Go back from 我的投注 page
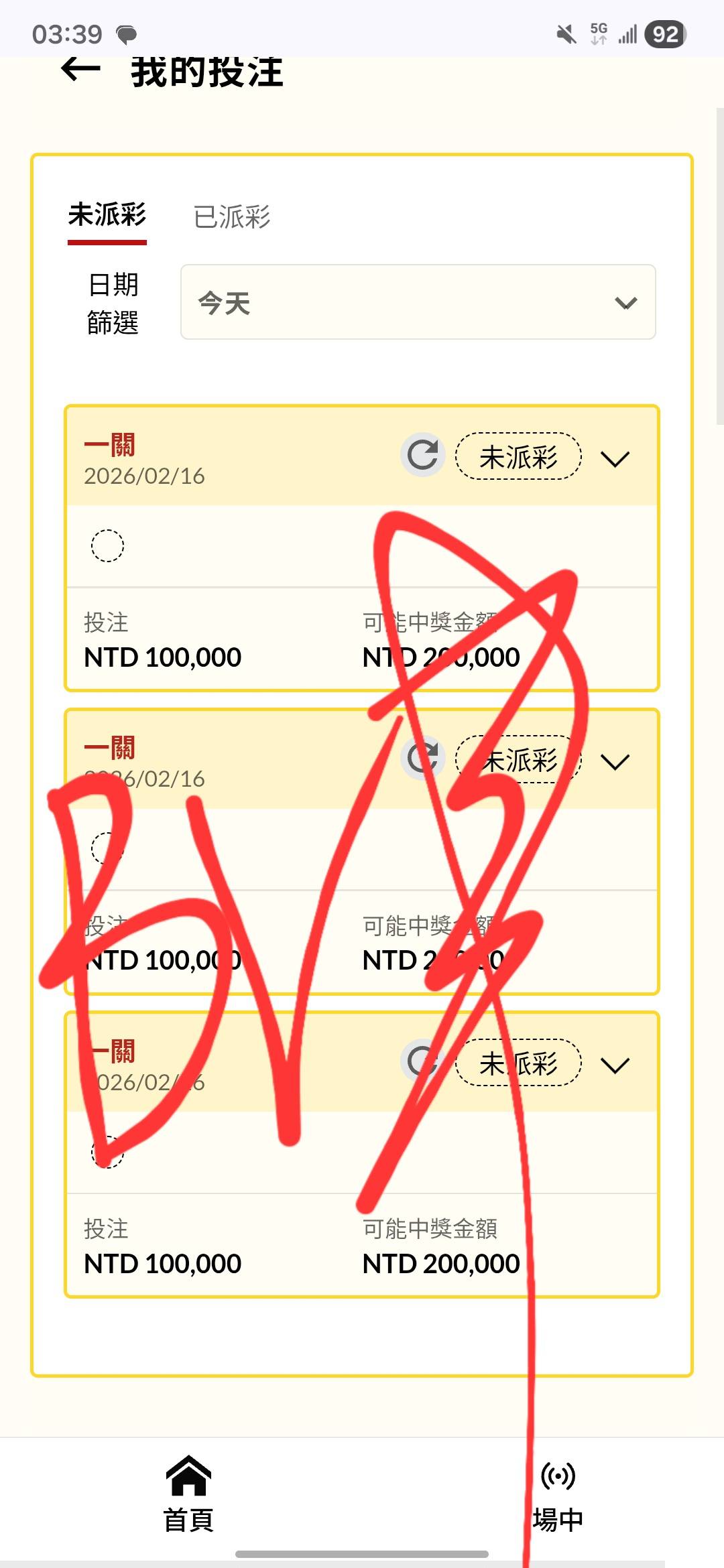Screen dimensions: 724x1568 click(x=80, y=70)
